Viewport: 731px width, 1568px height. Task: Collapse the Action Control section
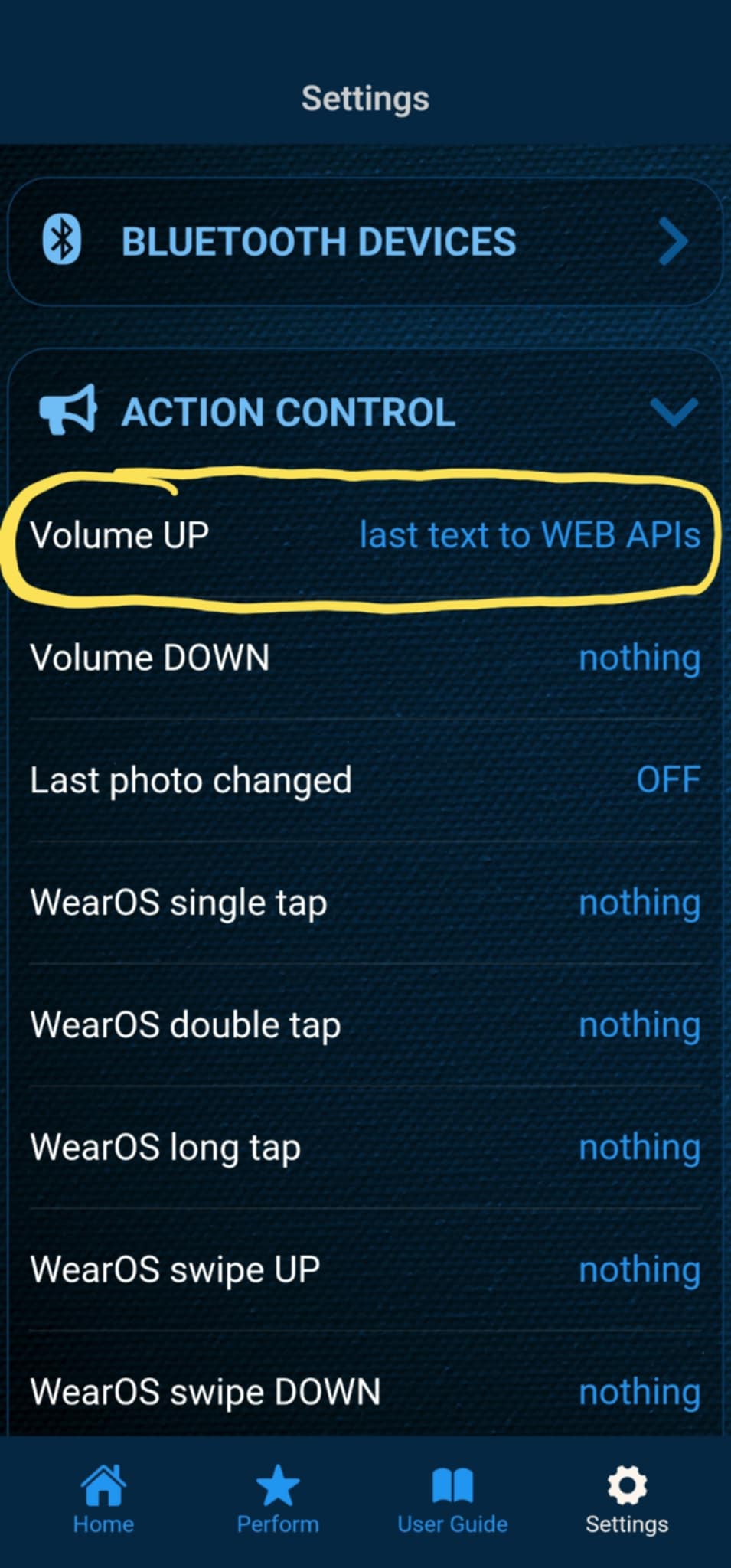[673, 412]
